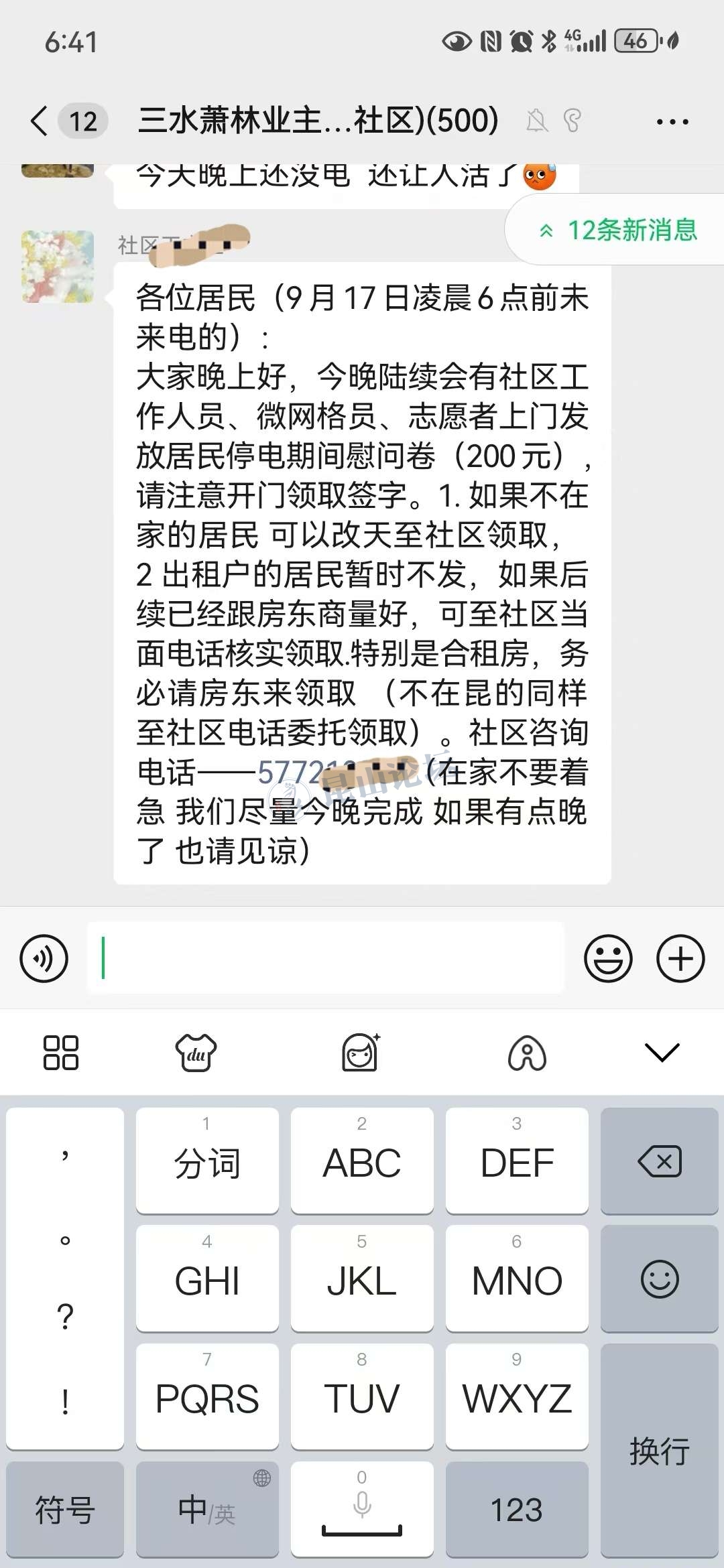Switch keyboard to 符号 symbols

(x=65, y=1510)
